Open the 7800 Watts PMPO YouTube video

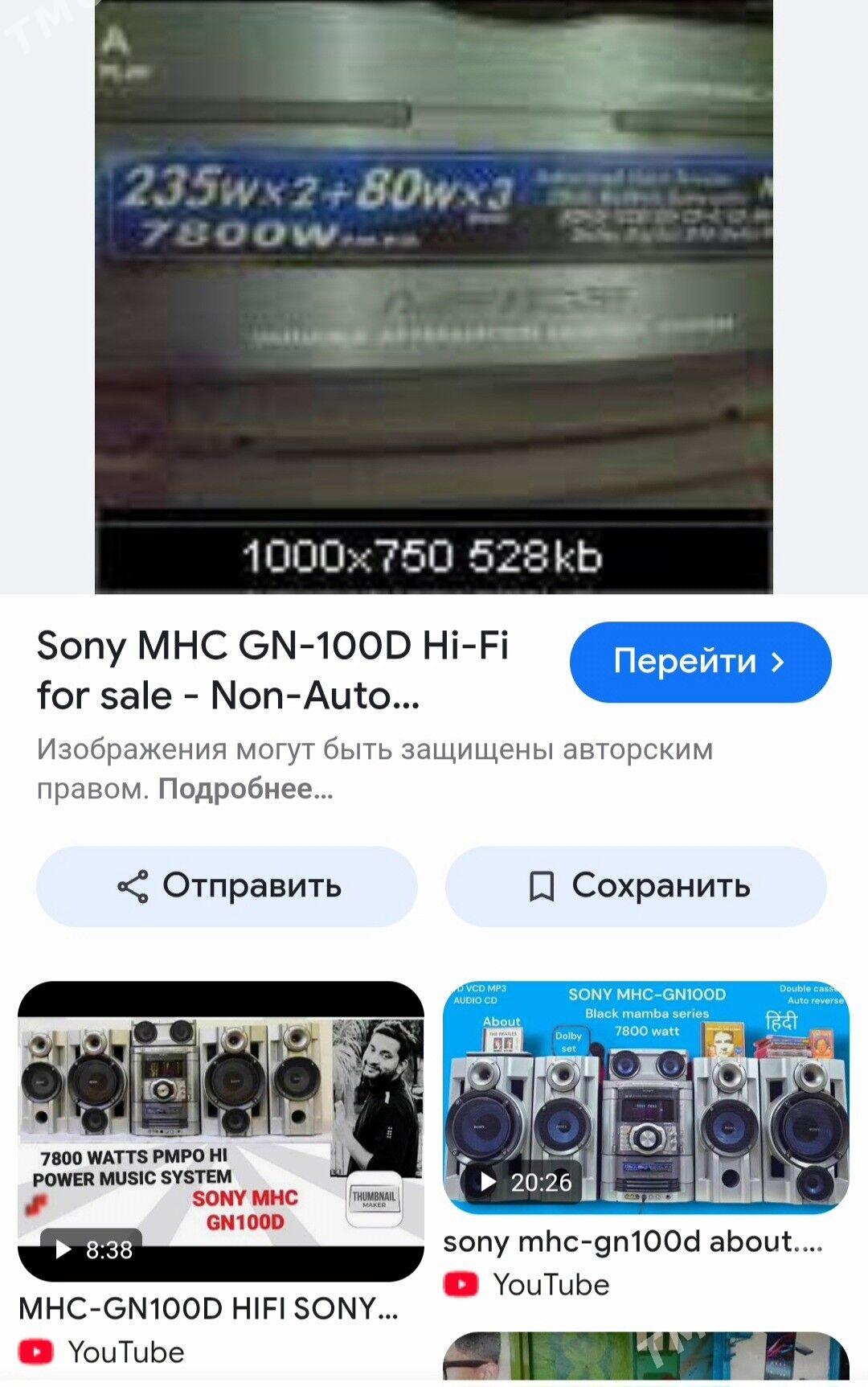point(220,1130)
